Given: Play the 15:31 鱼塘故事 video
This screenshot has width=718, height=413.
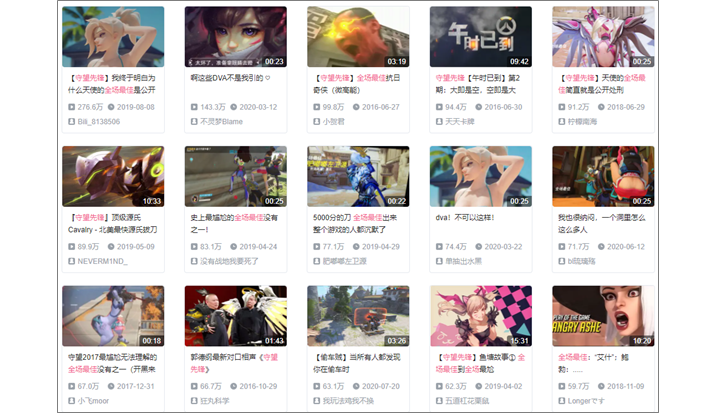Looking at the screenshot, I should (x=480, y=316).
